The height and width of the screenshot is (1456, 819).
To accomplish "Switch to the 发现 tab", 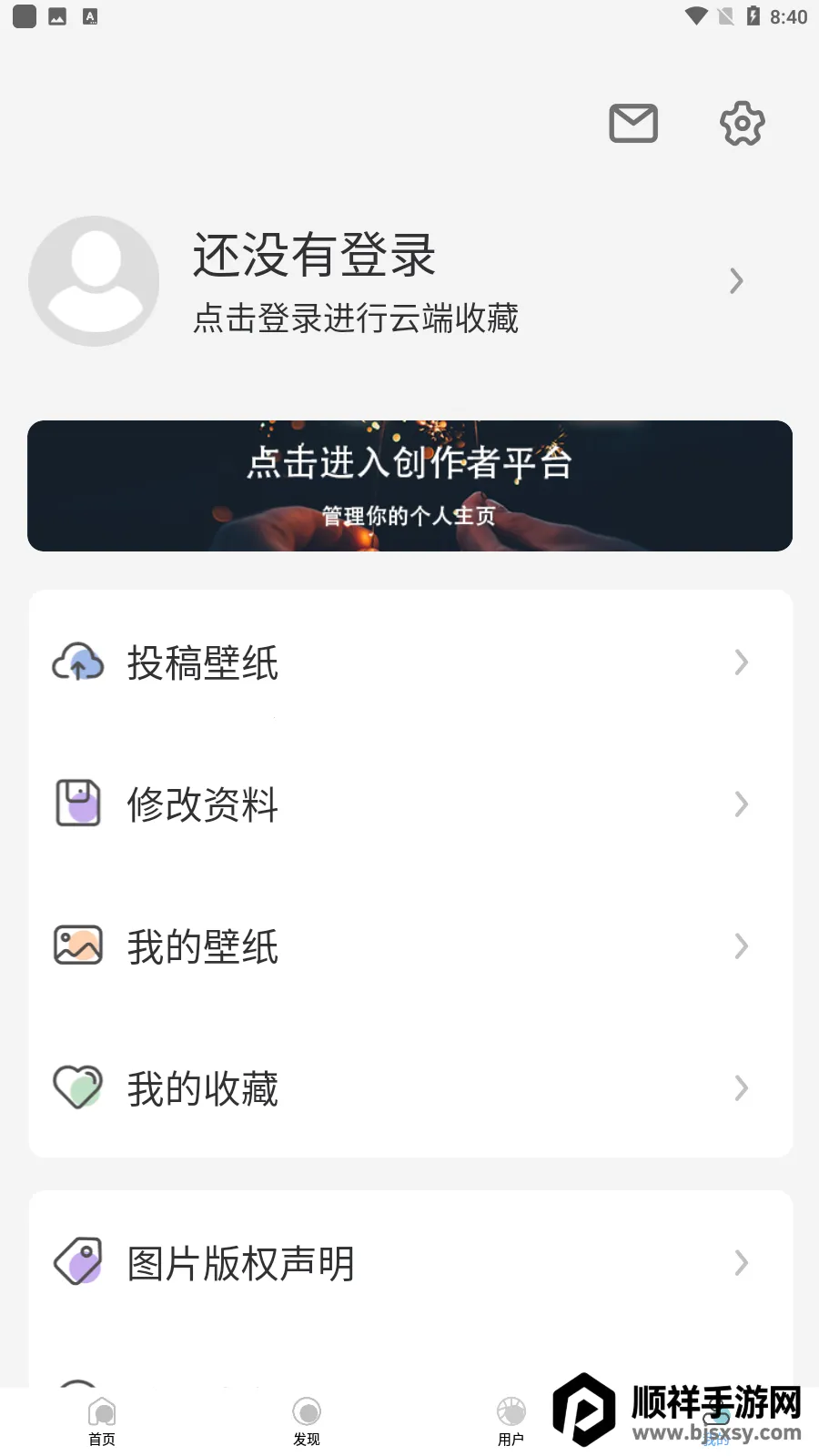I will point(307,1421).
